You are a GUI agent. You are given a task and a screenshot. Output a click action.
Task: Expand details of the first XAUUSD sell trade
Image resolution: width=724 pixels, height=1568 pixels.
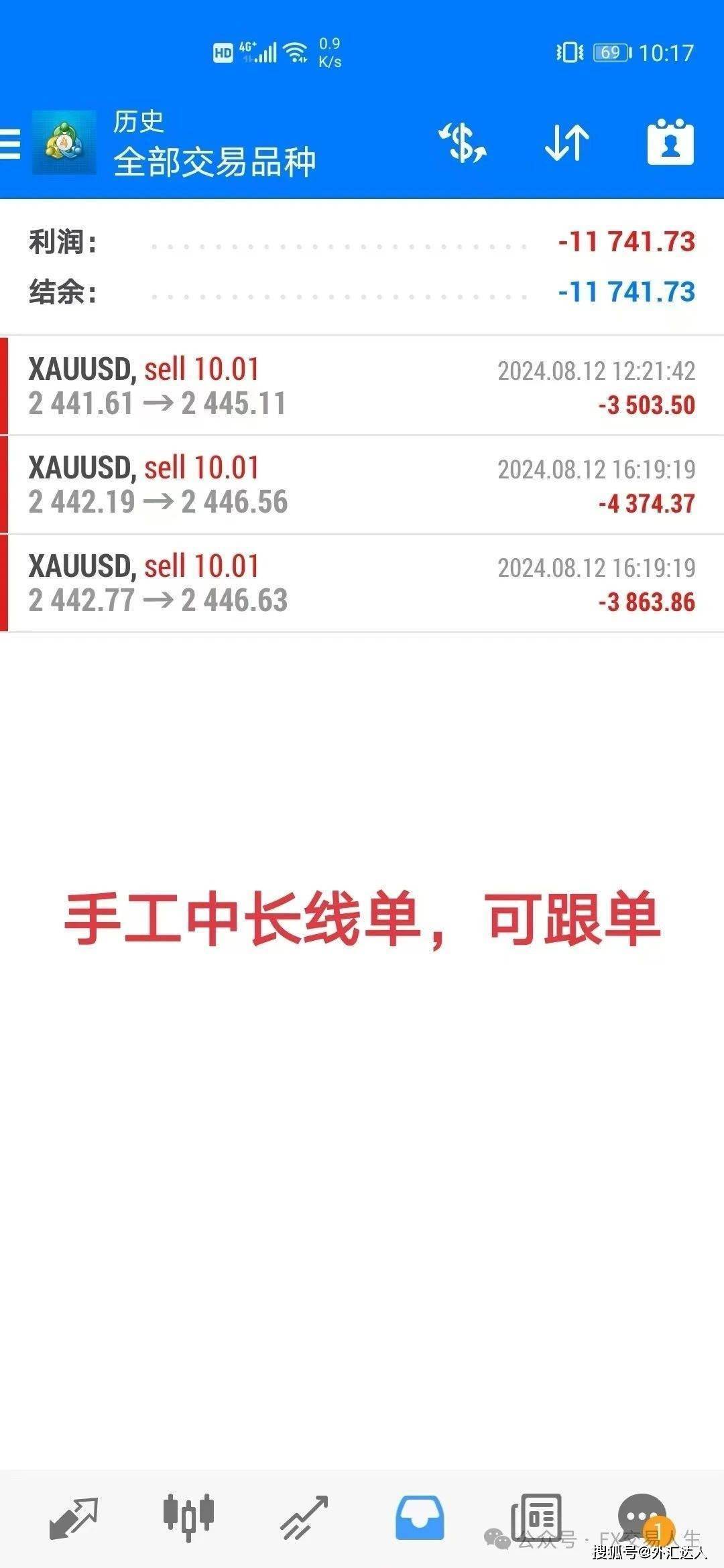(x=362, y=385)
